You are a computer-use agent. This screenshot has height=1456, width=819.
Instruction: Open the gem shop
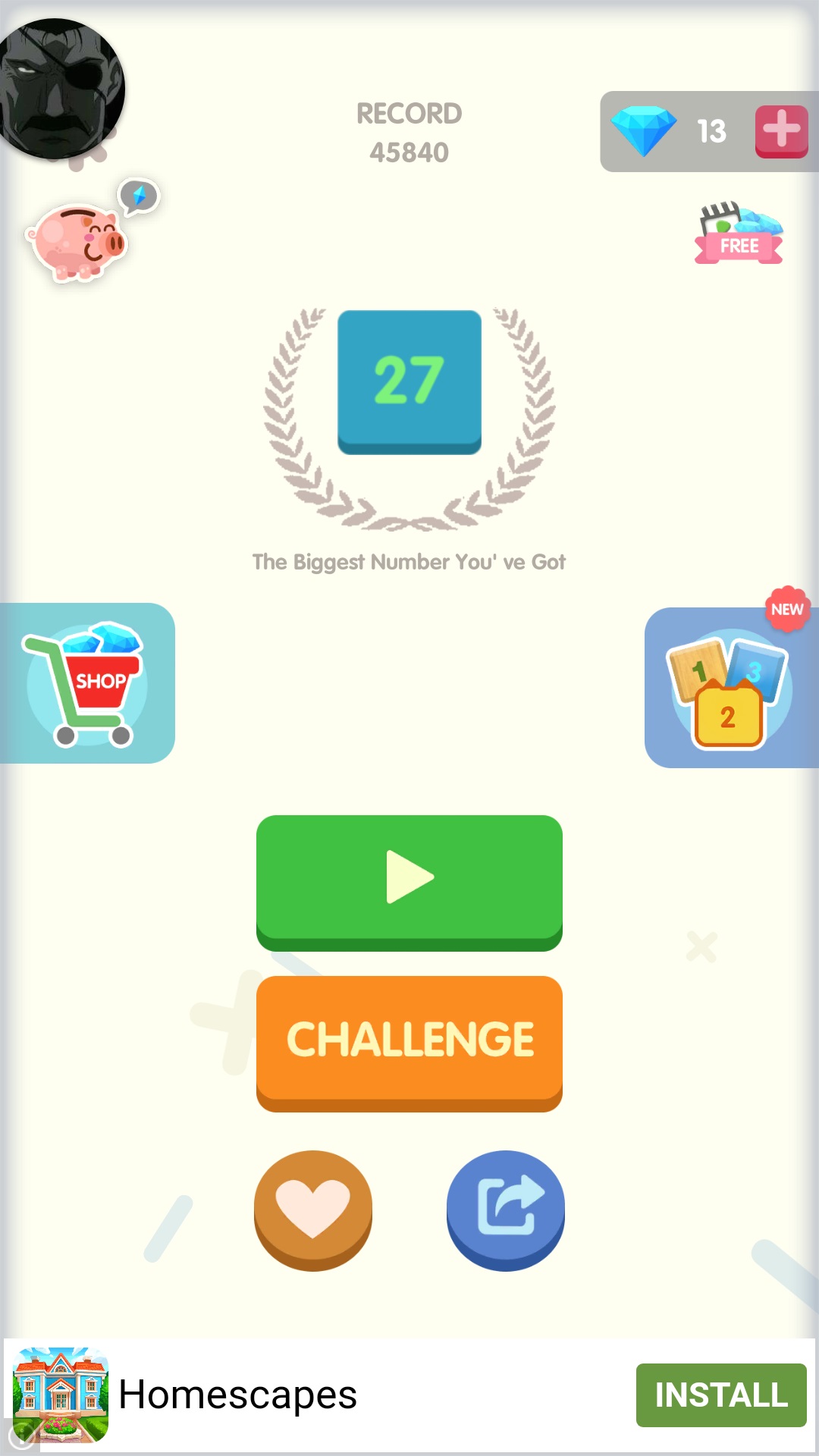coord(87,683)
